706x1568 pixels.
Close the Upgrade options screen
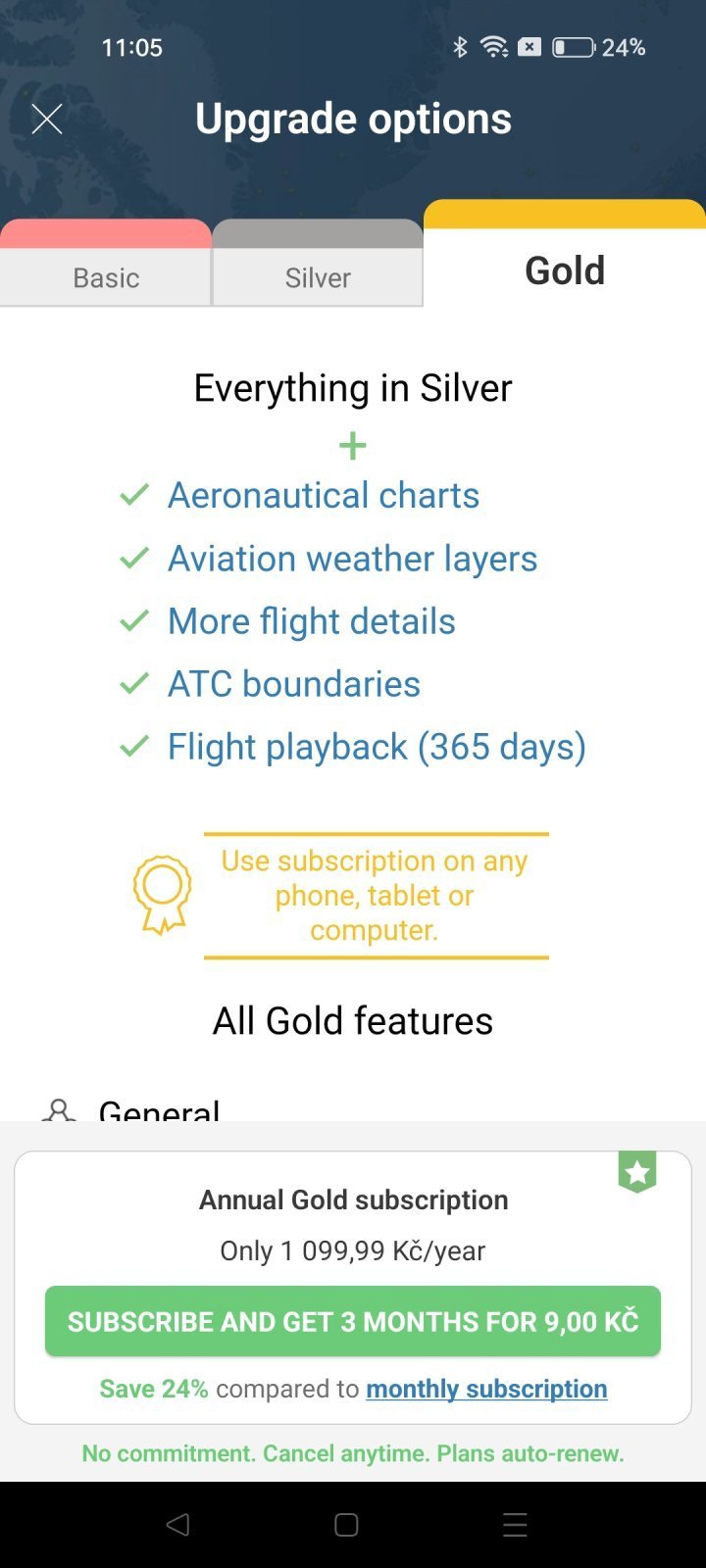pyautogui.click(x=47, y=120)
